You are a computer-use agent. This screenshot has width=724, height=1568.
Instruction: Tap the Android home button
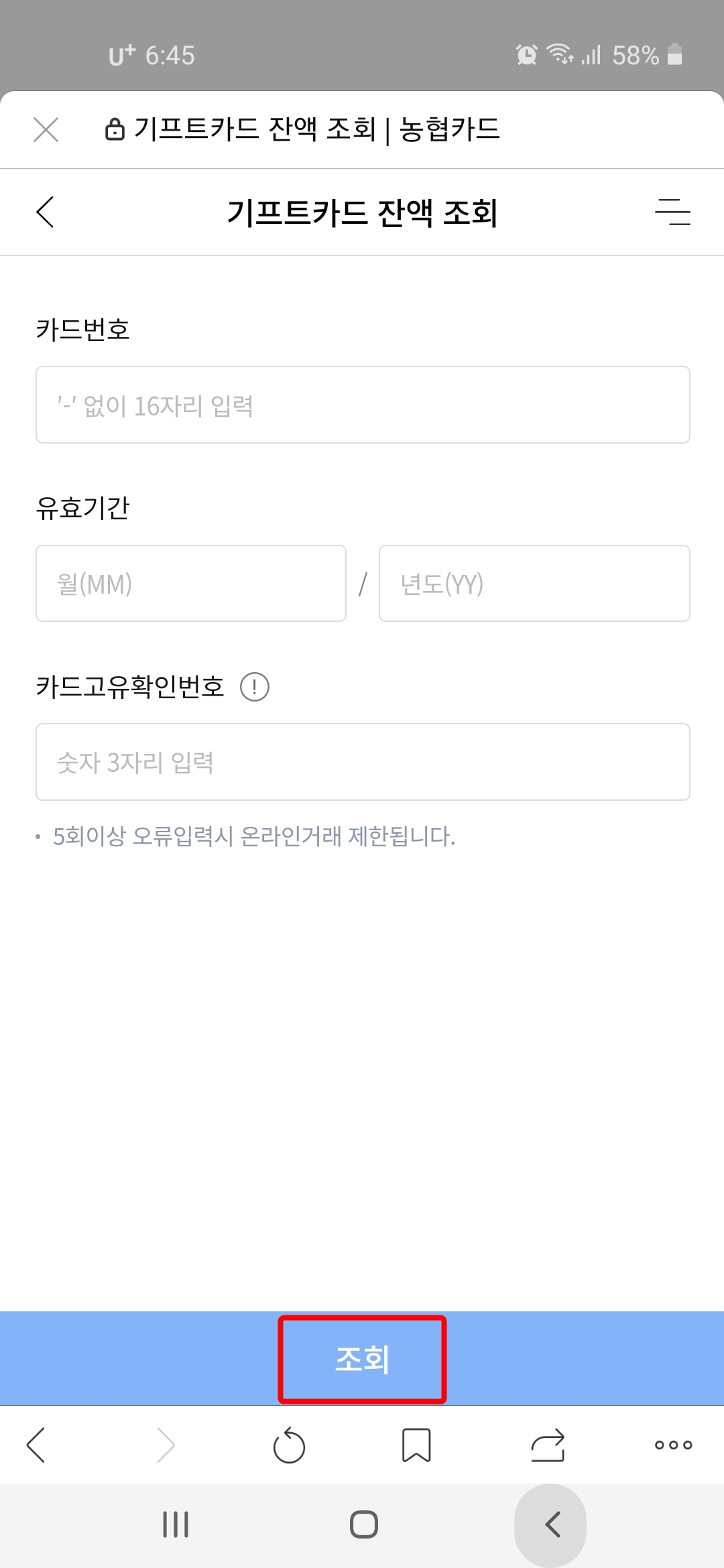pyautogui.click(x=362, y=1525)
